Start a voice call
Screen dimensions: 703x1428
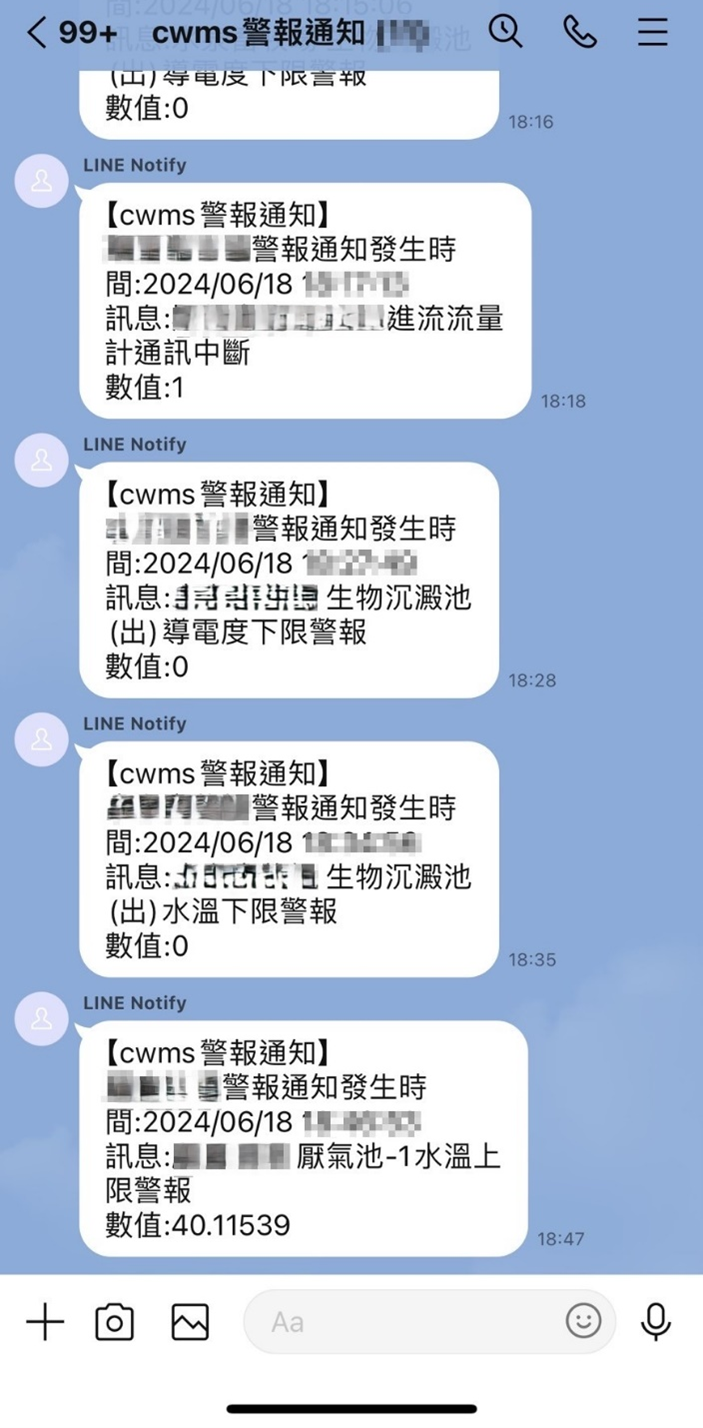(580, 33)
